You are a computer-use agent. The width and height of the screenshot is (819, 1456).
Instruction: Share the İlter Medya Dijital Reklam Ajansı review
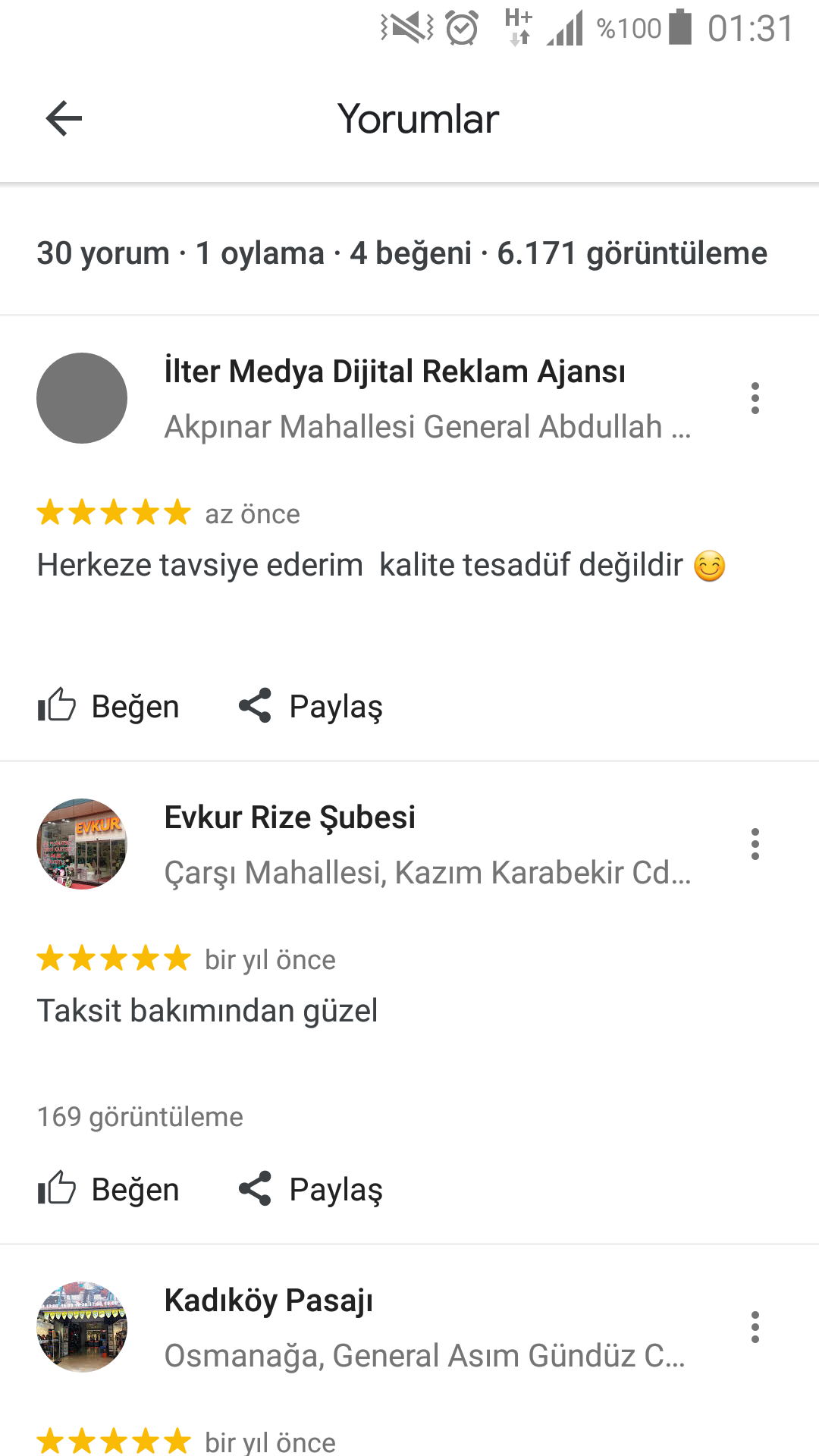point(311,706)
